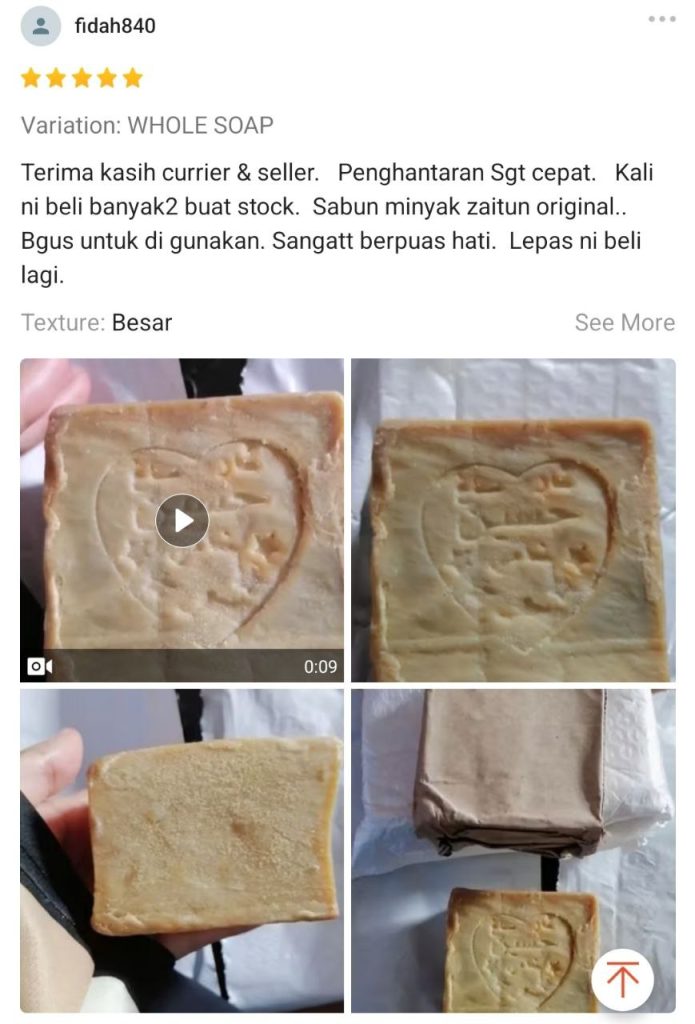Jump back to top with the arrow button
Image resolution: width=695 pixels, height=1024 pixels.
coord(622,979)
